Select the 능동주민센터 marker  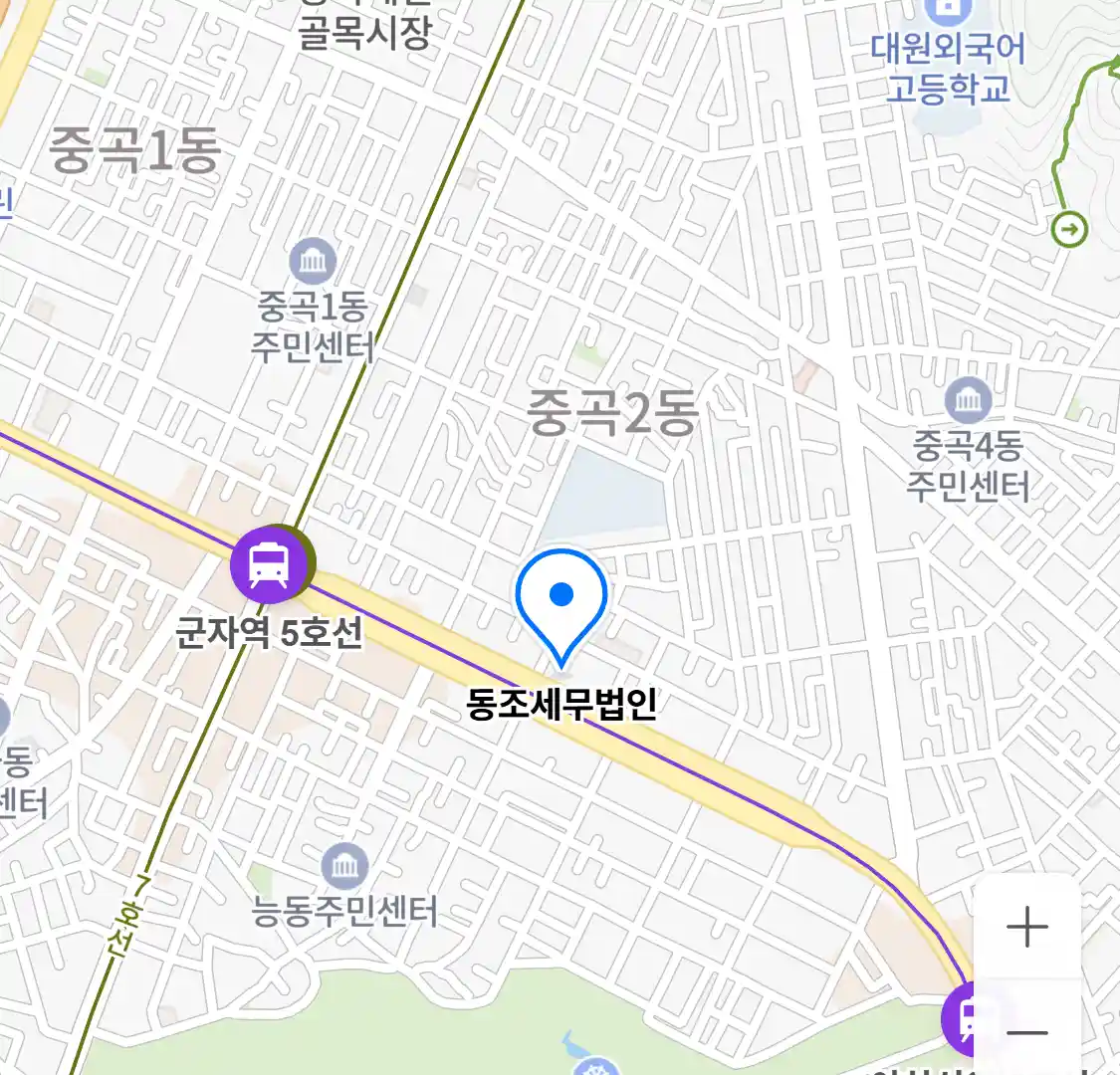tap(344, 866)
